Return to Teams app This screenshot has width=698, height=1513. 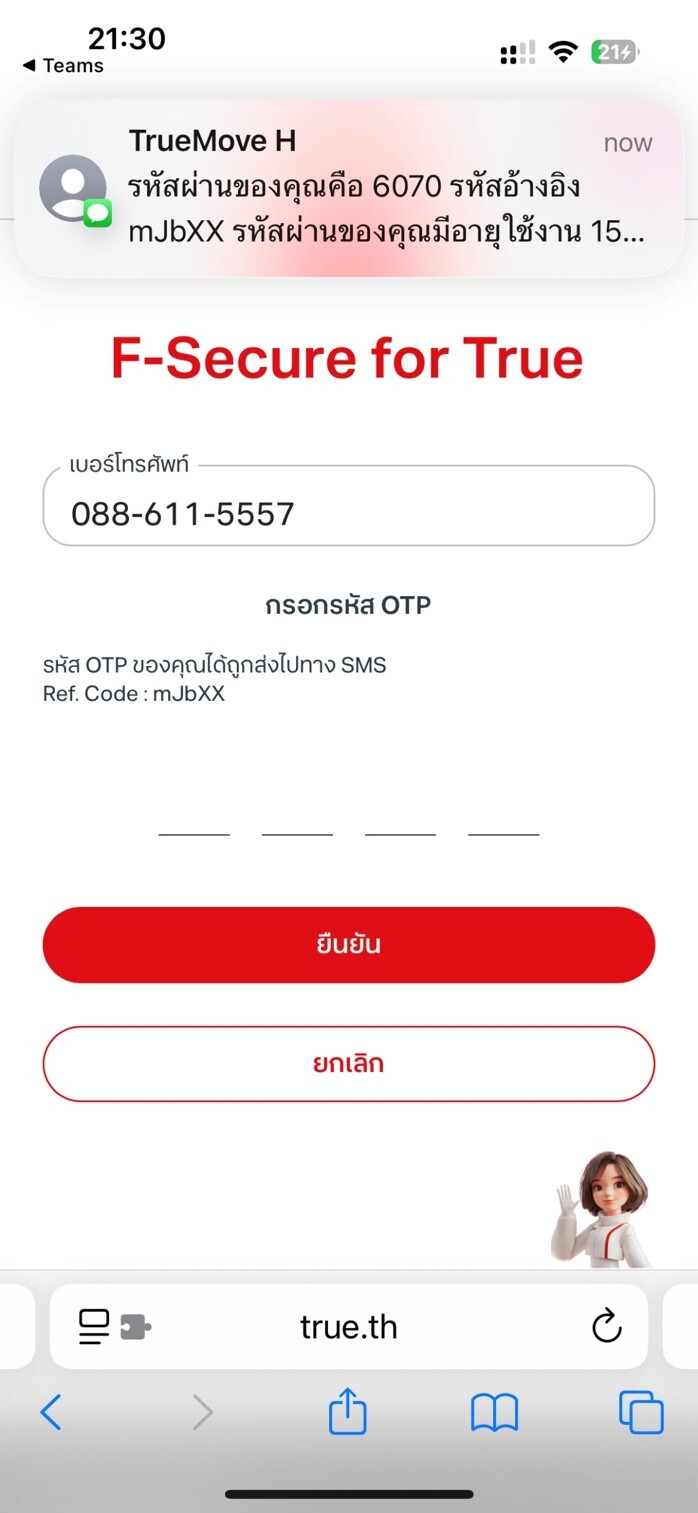coord(63,66)
